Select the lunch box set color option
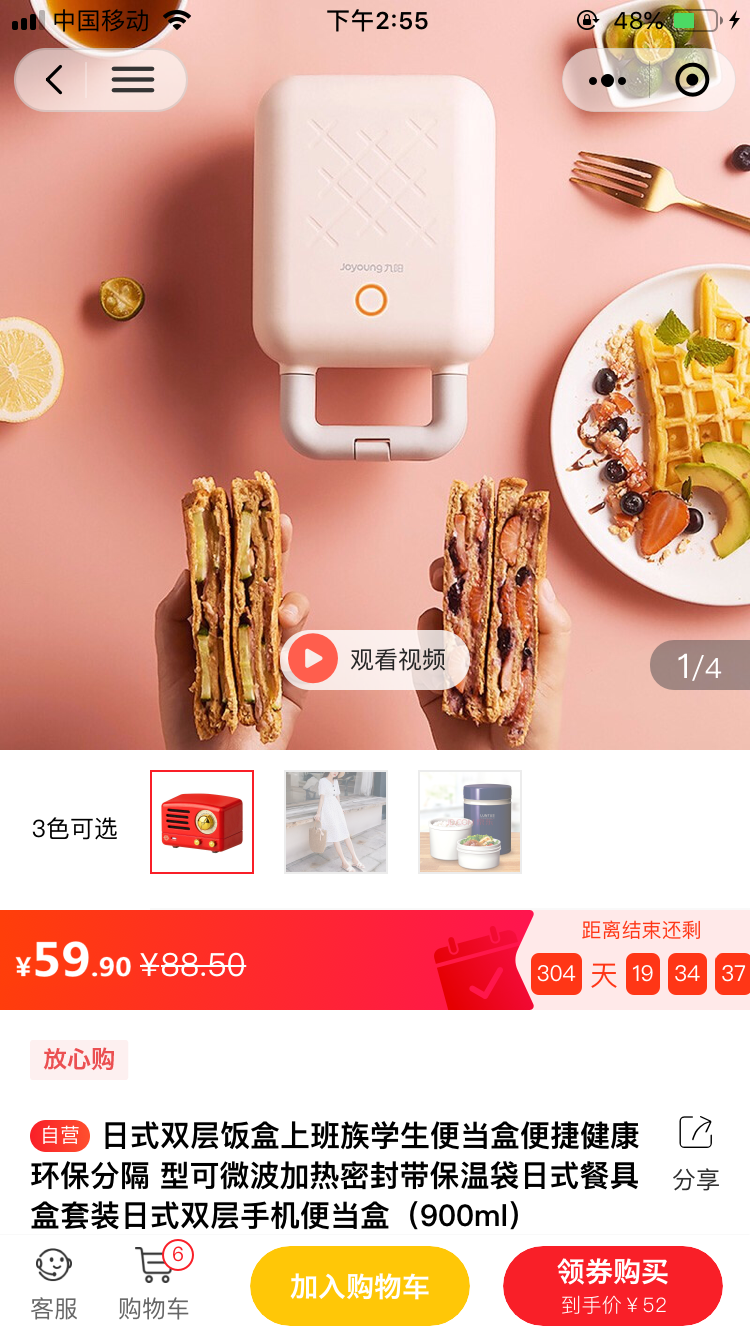The height and width of the screenshot is (1334, 750). [x=470, y=822]
